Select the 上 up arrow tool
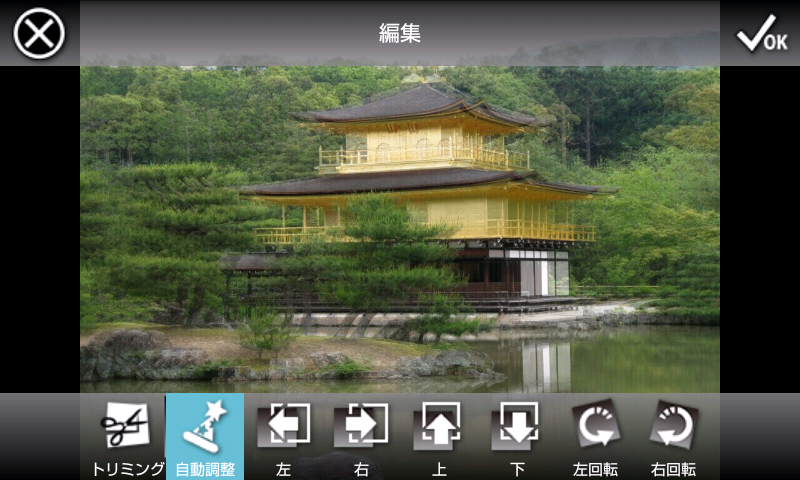800x480 pixels. pos(439,436)
